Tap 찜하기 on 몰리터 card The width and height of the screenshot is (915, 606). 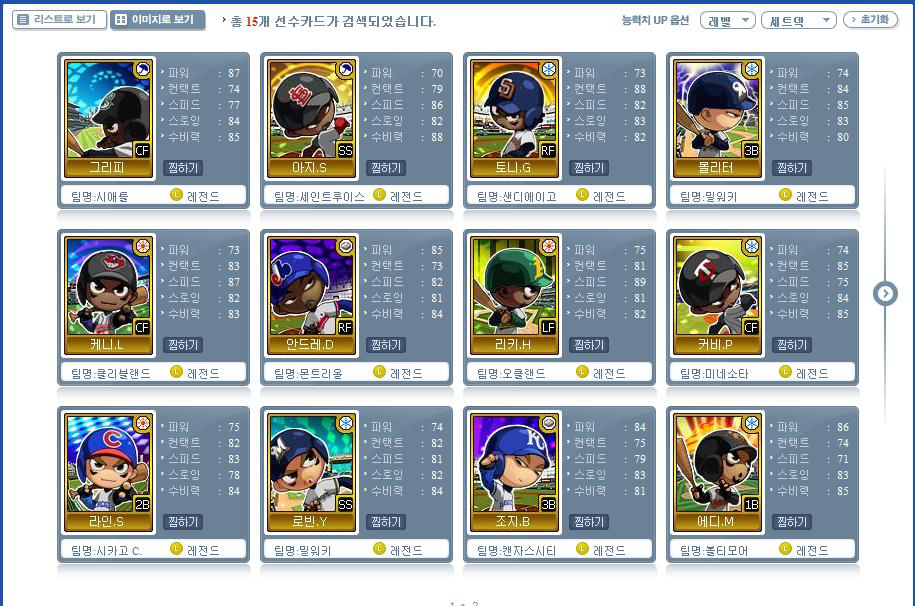click(x=791, y=168)
